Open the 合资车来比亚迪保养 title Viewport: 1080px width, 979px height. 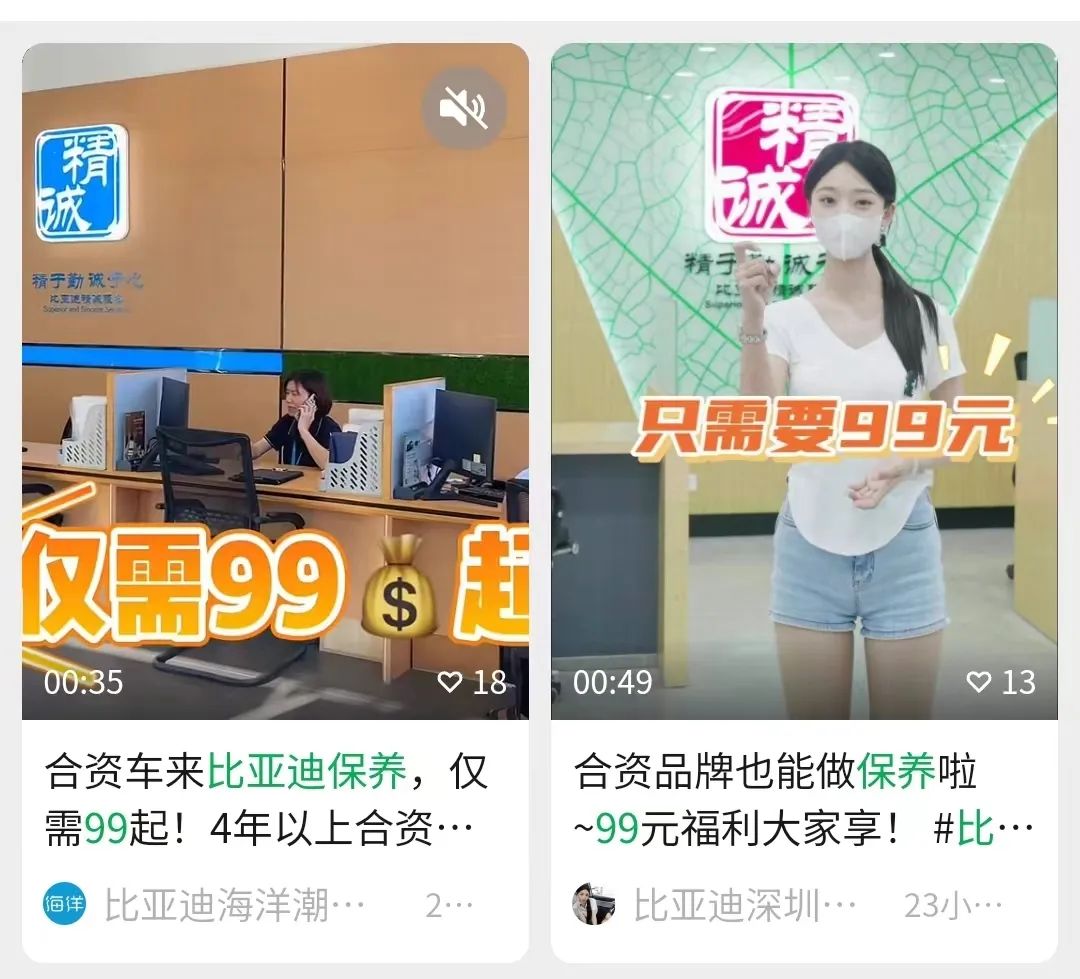pos(265,799)
